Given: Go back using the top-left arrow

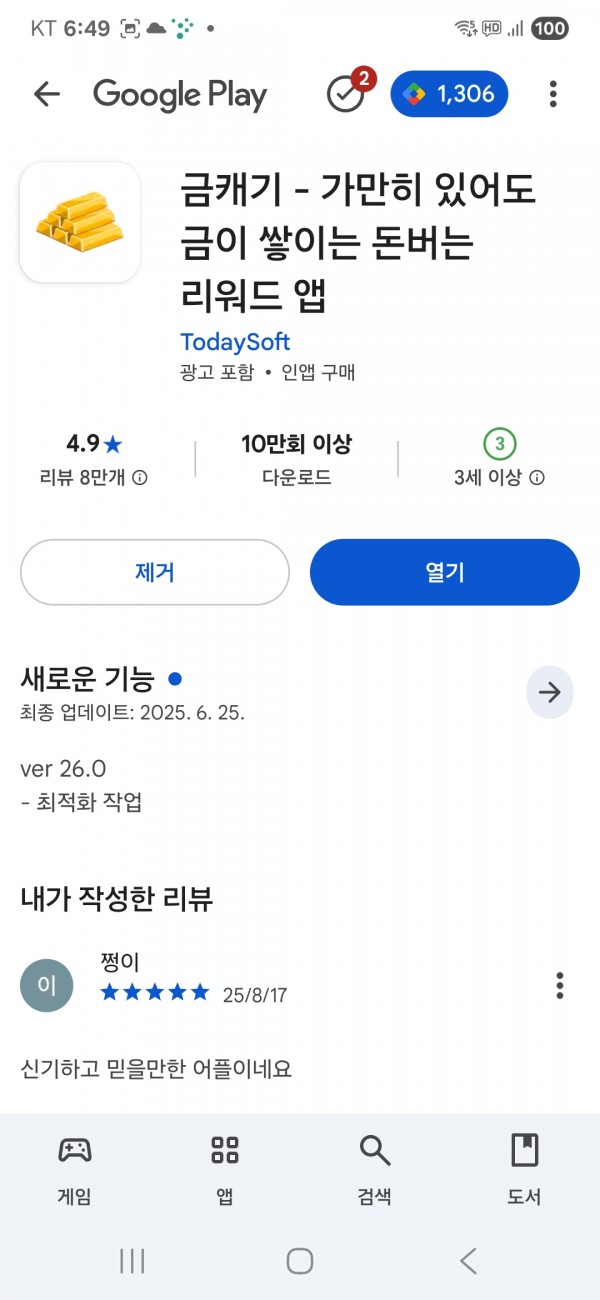Looking at the screenshot, I should [47, 94].
